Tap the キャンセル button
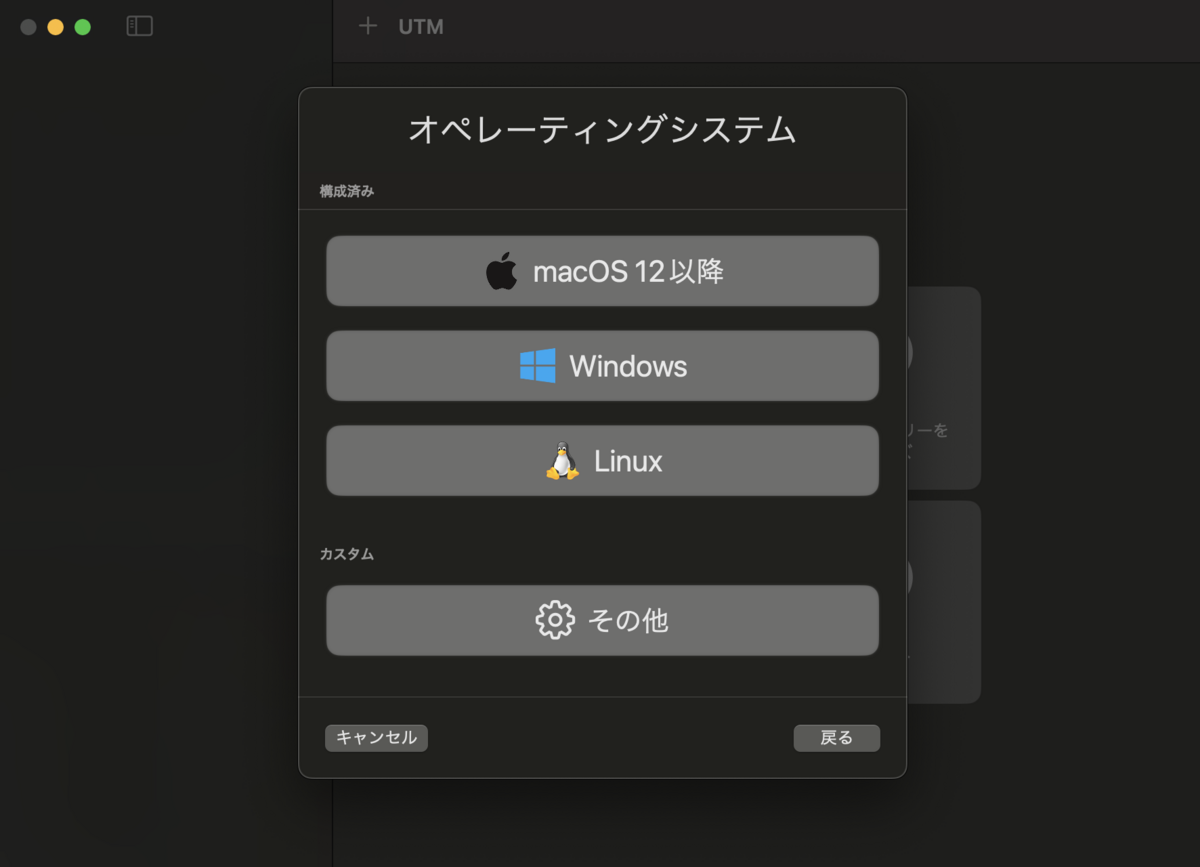 tap(376, 738)
